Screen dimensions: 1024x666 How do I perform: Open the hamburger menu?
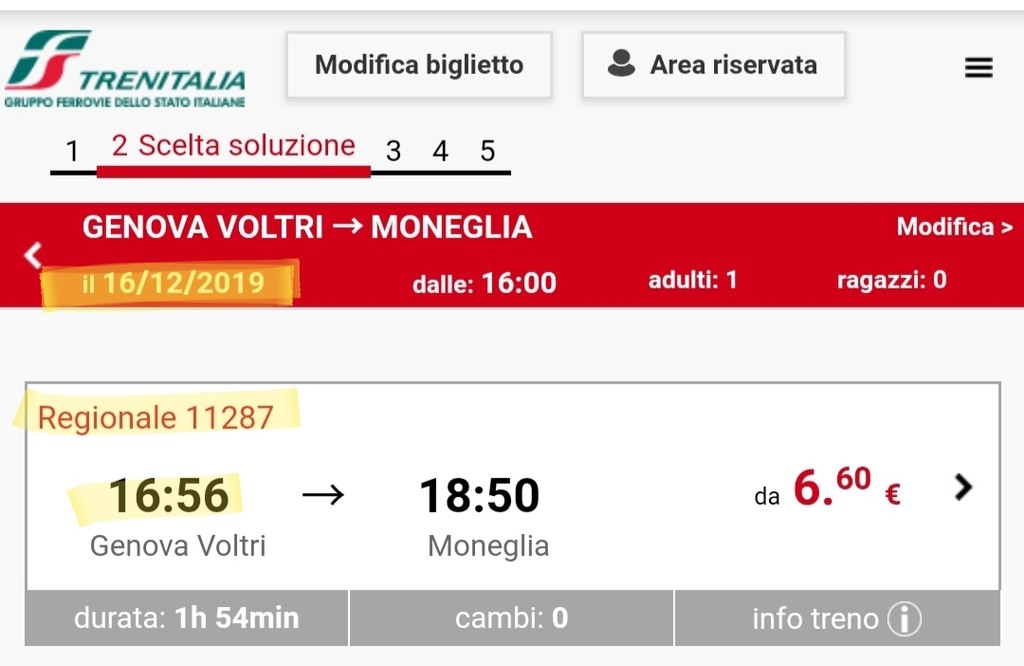[978, 67]
